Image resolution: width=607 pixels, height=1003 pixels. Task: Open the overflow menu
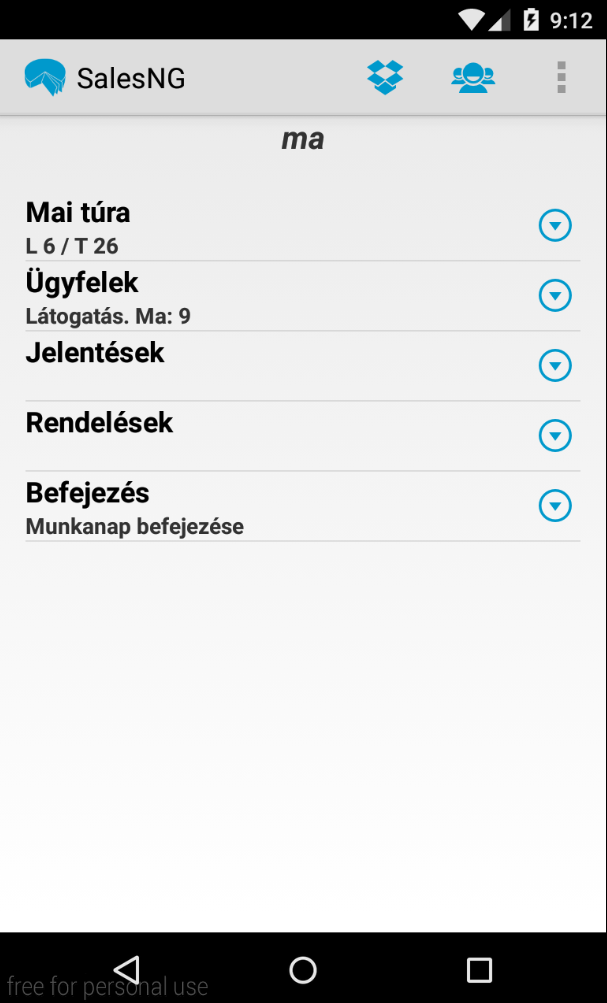click(561, 77)
